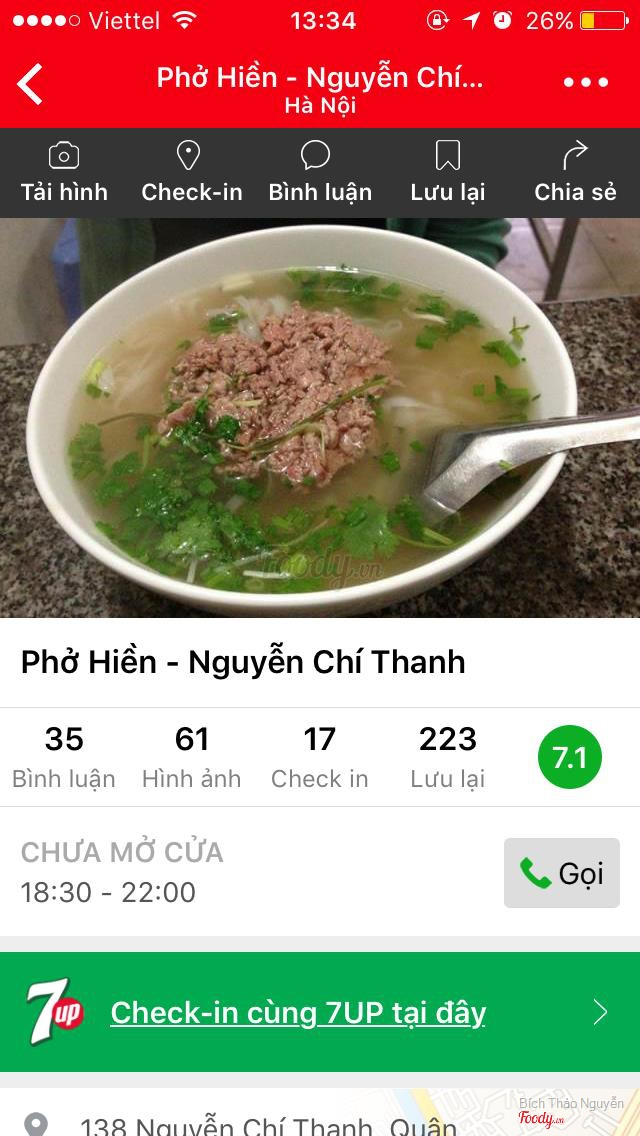
Task: Call the restaurant with Gọi button
Action: 561,873
